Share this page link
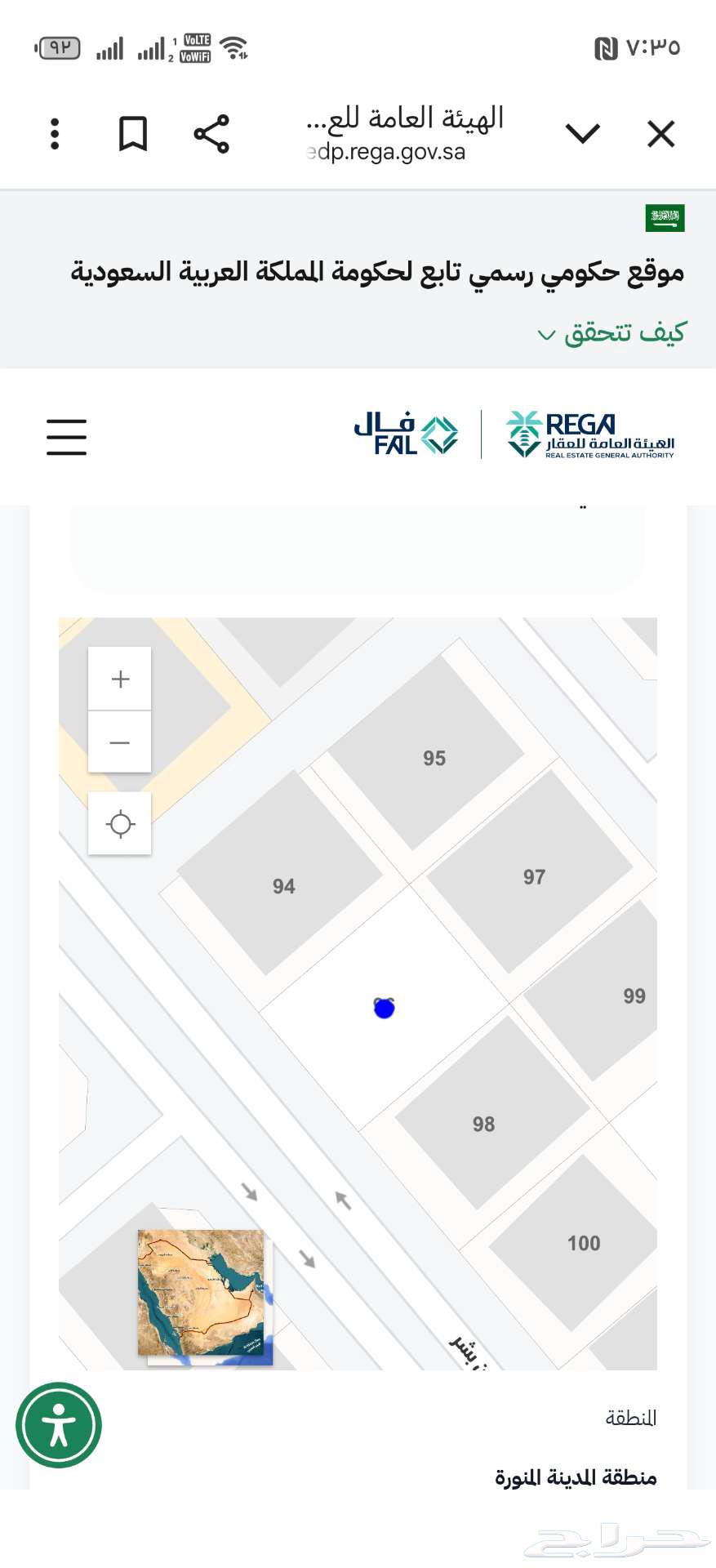The height and width of the screenshot is (1568, 716). tap(211, 134)
